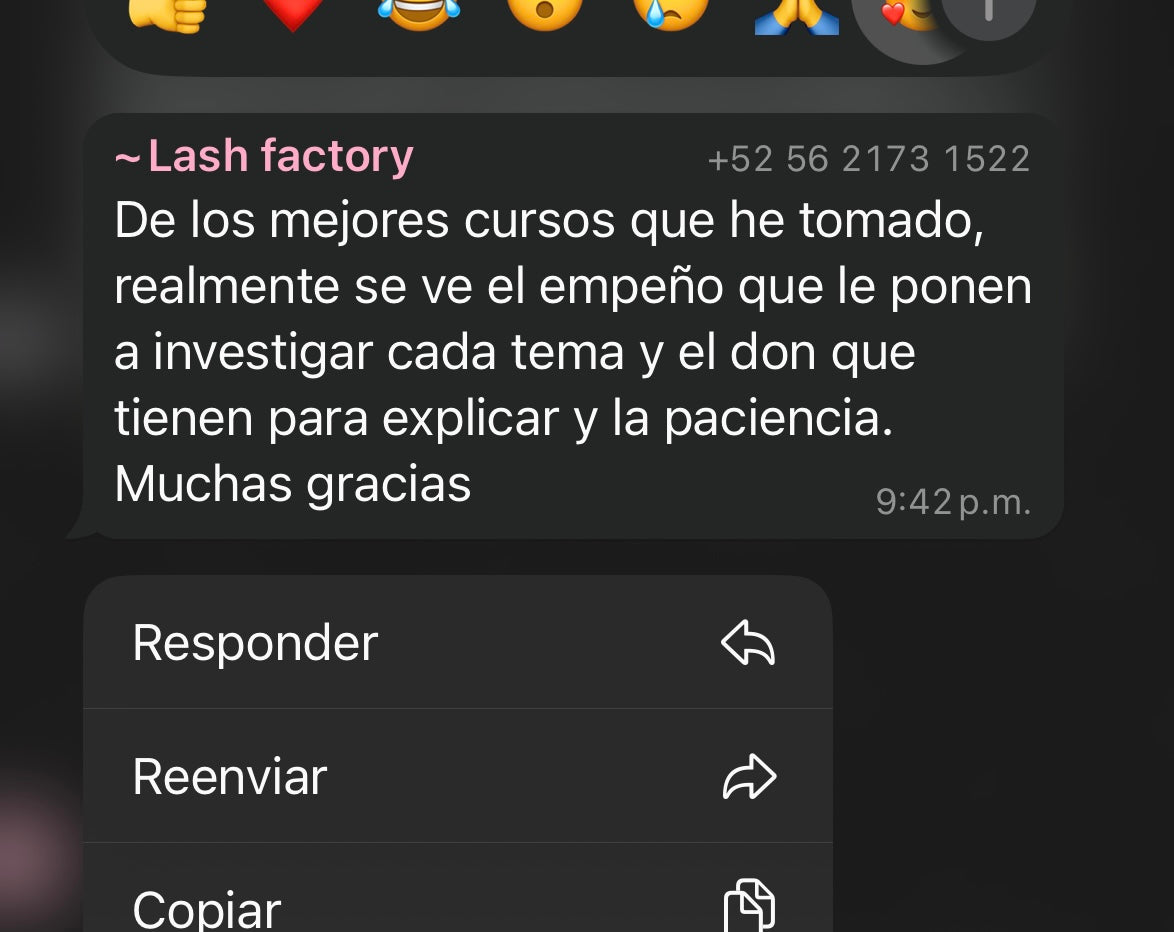Open more emoji reactions with plus

[x=988, y=10]
